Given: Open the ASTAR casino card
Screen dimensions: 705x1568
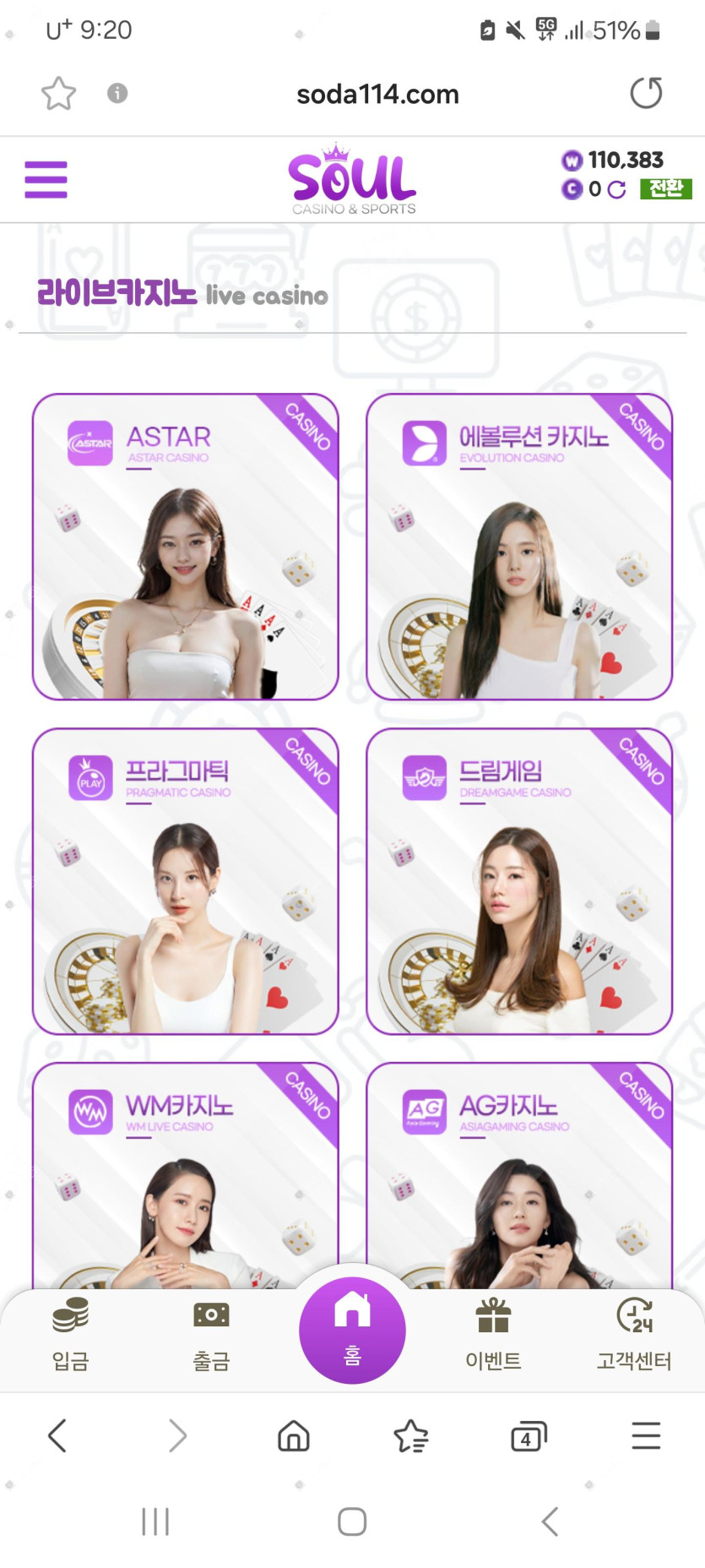Looking at the screenshot, I should pyautogui.click(x=186, y=547).
